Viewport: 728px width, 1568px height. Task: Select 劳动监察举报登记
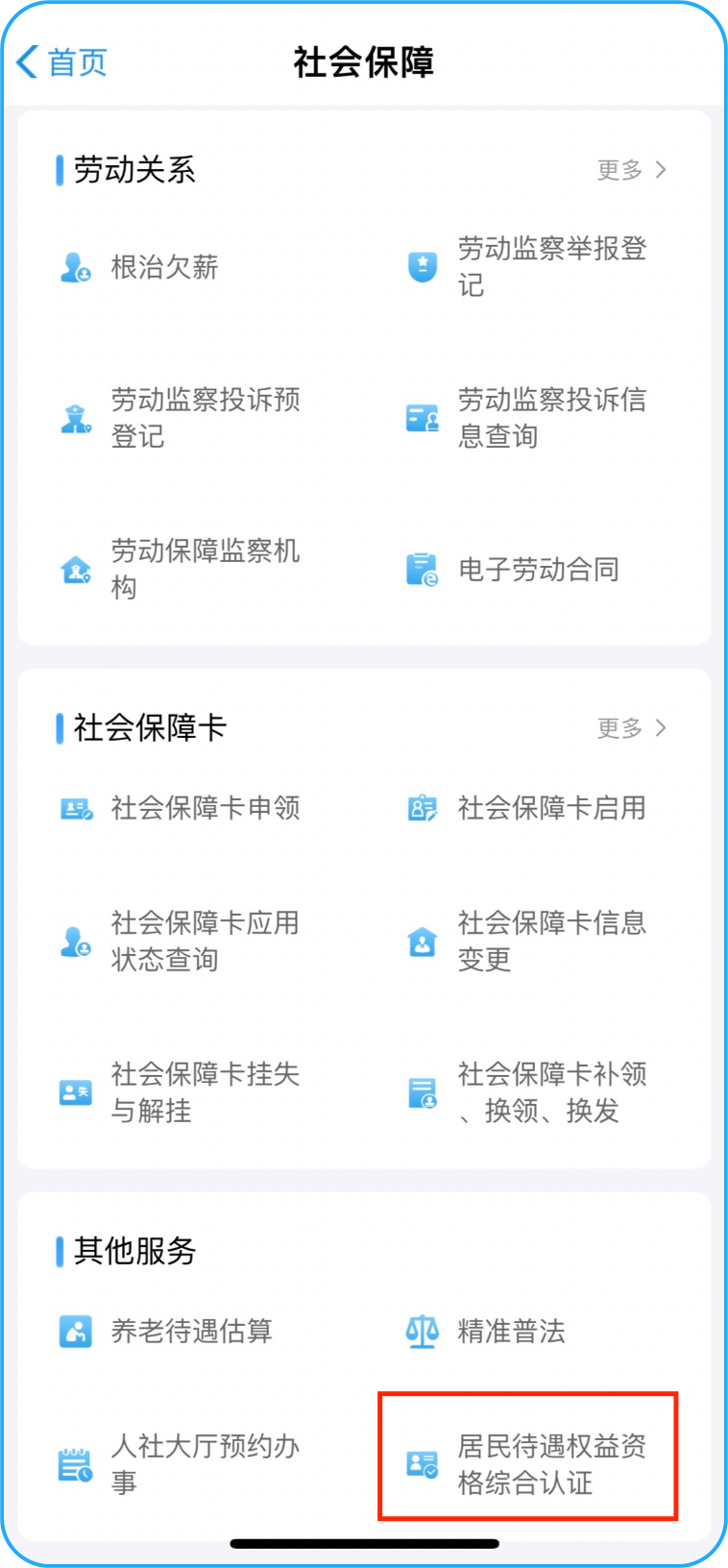pos(551,267)
